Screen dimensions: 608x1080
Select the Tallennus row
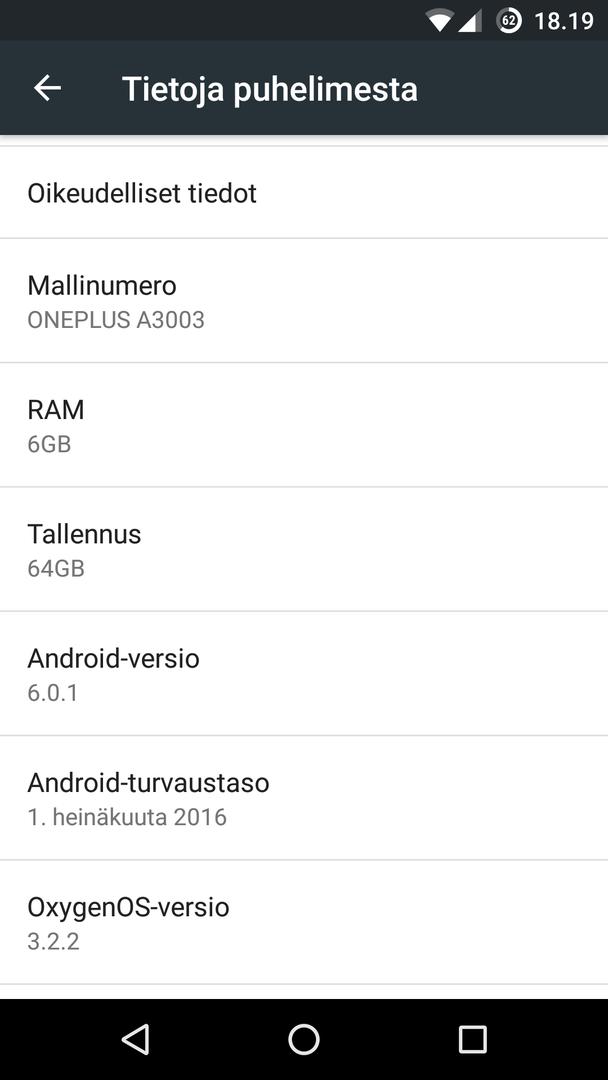tap(304, 549)
